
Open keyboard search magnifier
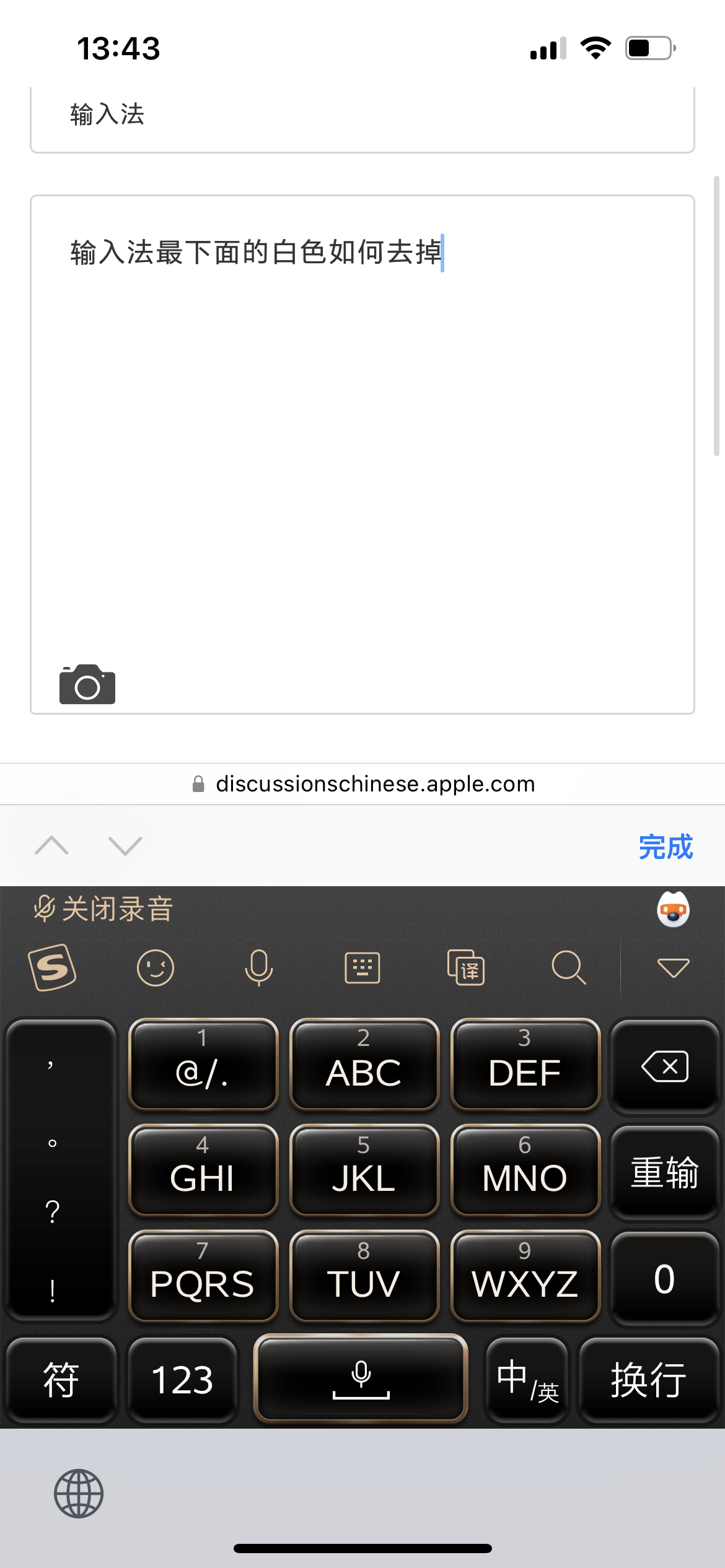(x=568, y=967)
